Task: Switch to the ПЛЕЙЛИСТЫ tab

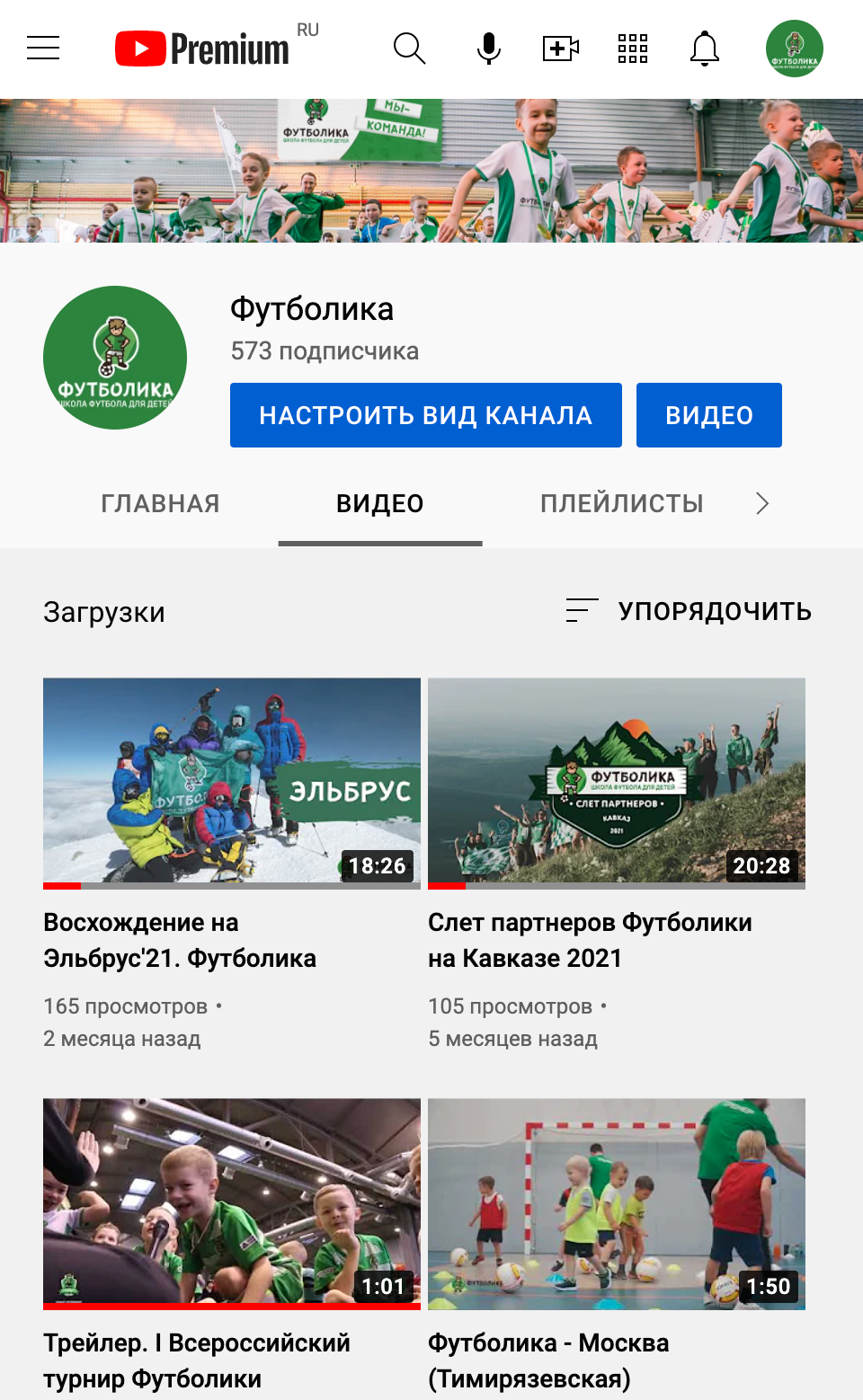Action: [622, 503]
